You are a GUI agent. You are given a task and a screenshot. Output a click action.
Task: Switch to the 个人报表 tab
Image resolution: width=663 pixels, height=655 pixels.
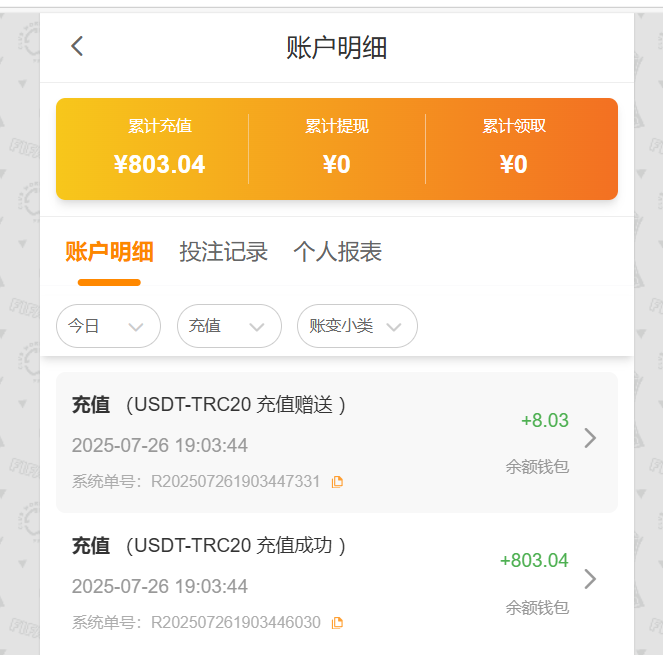(338, 252)
